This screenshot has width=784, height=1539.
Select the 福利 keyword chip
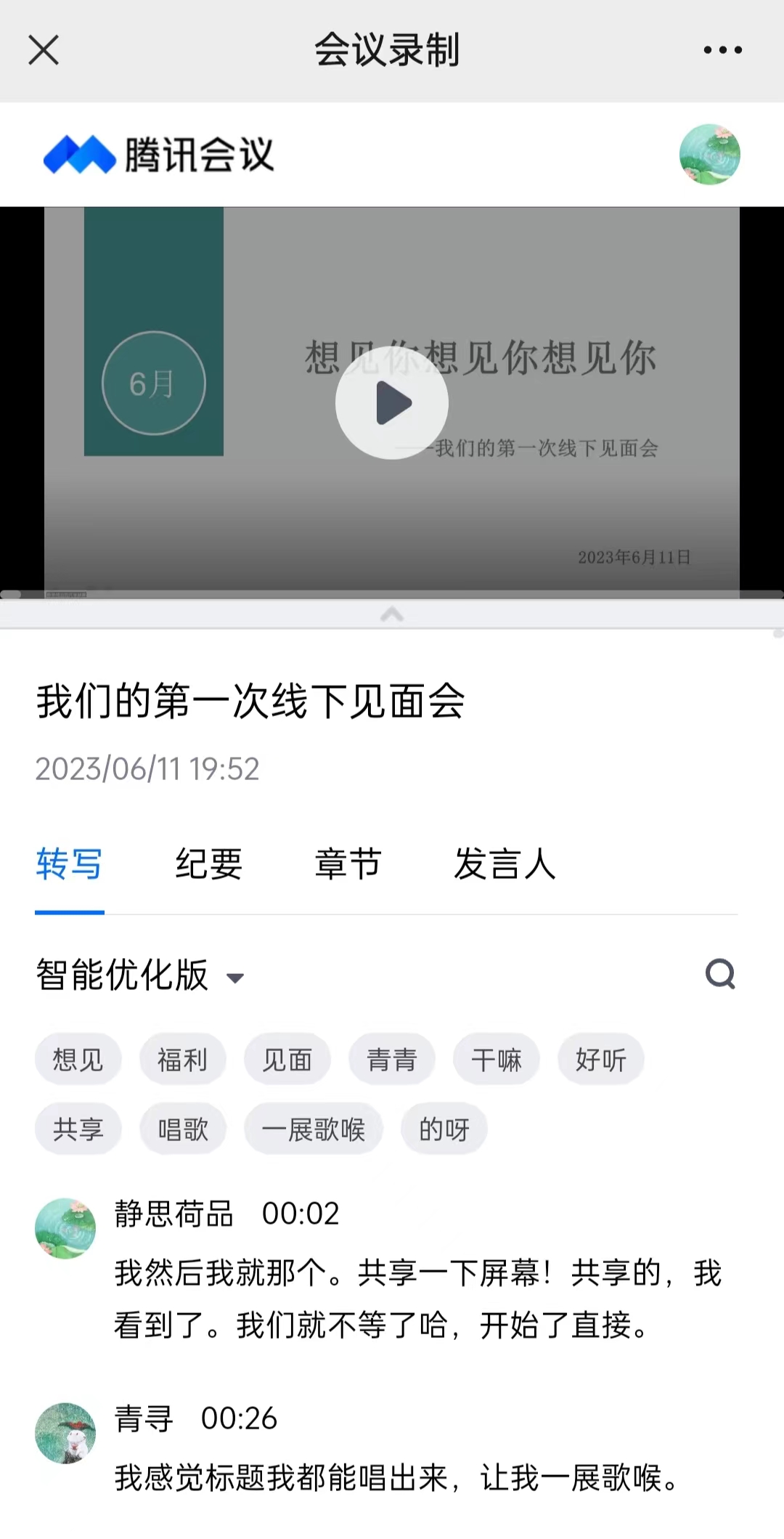tap(182, 1060)
